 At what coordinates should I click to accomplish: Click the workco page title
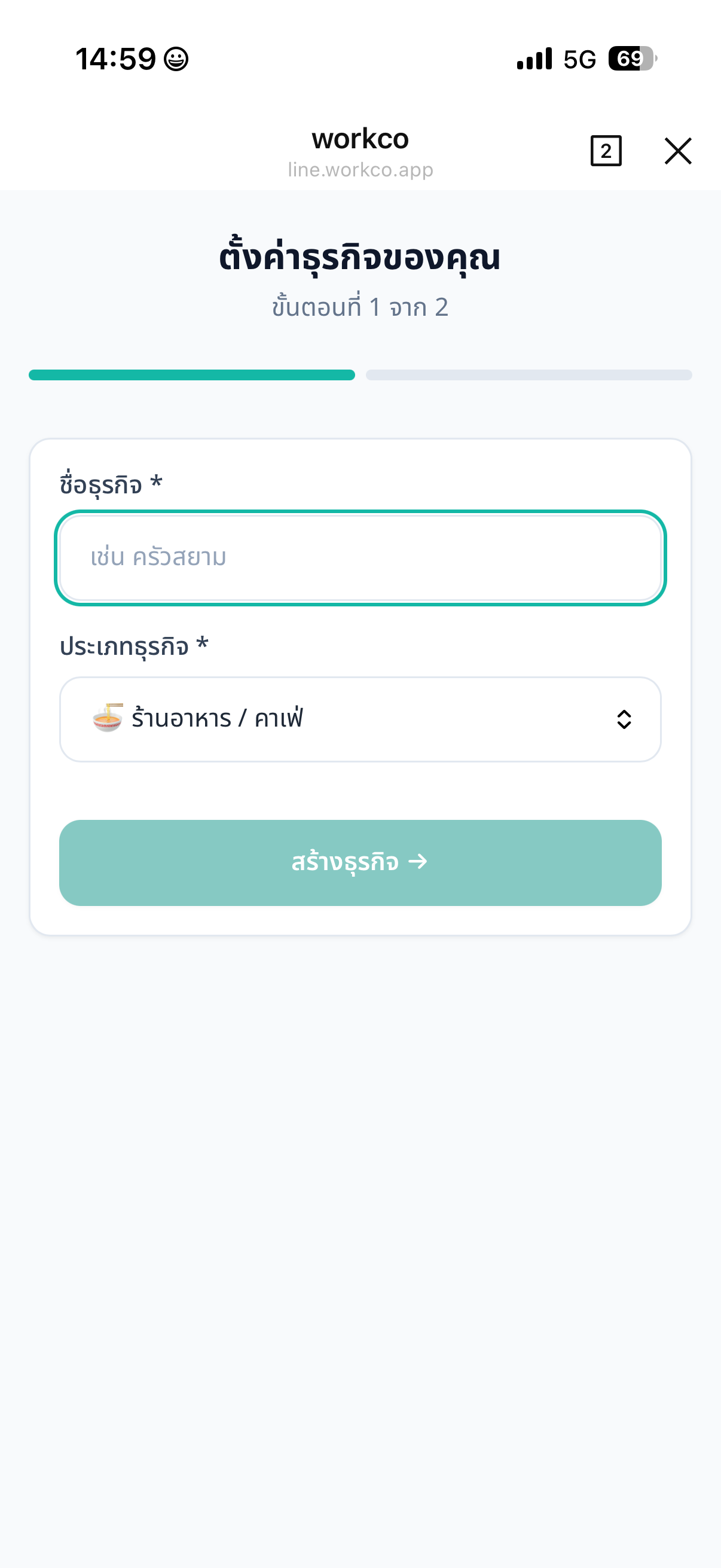(x=360, y=139)
